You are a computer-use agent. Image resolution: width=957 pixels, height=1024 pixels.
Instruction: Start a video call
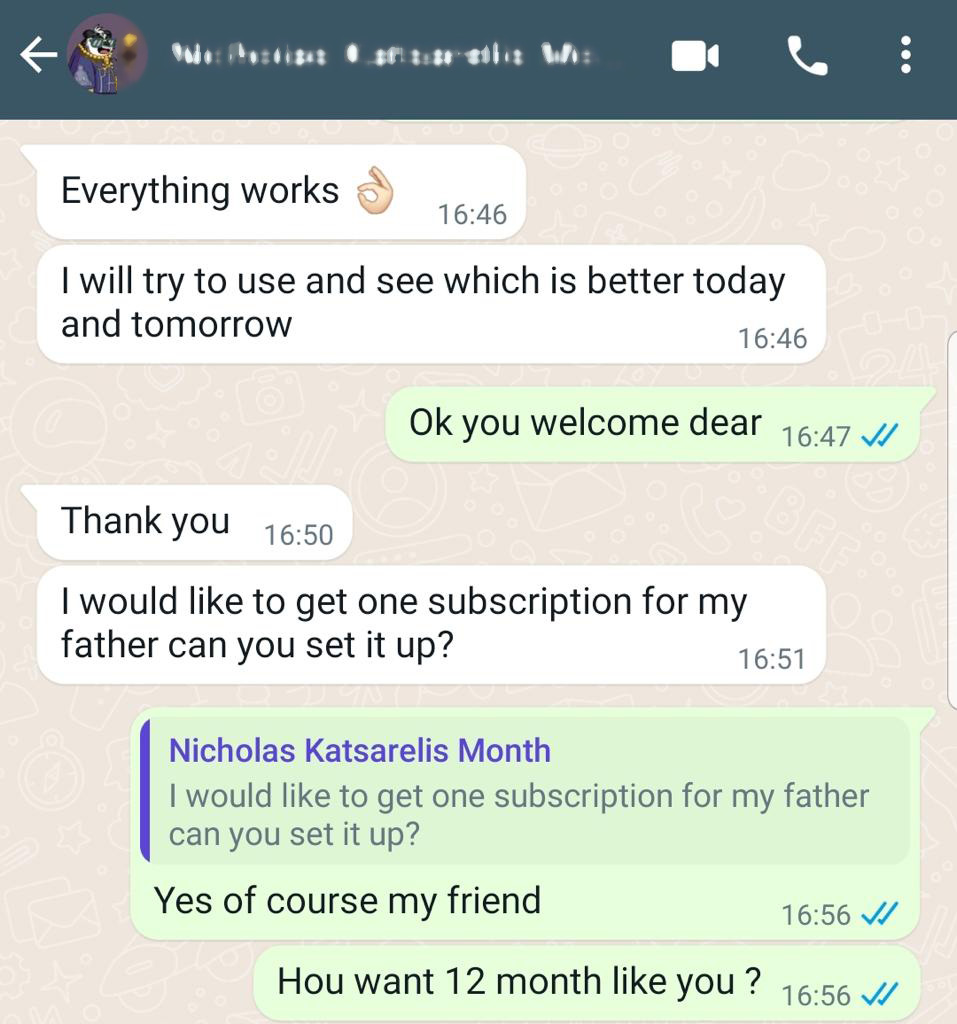click(695, 56)
